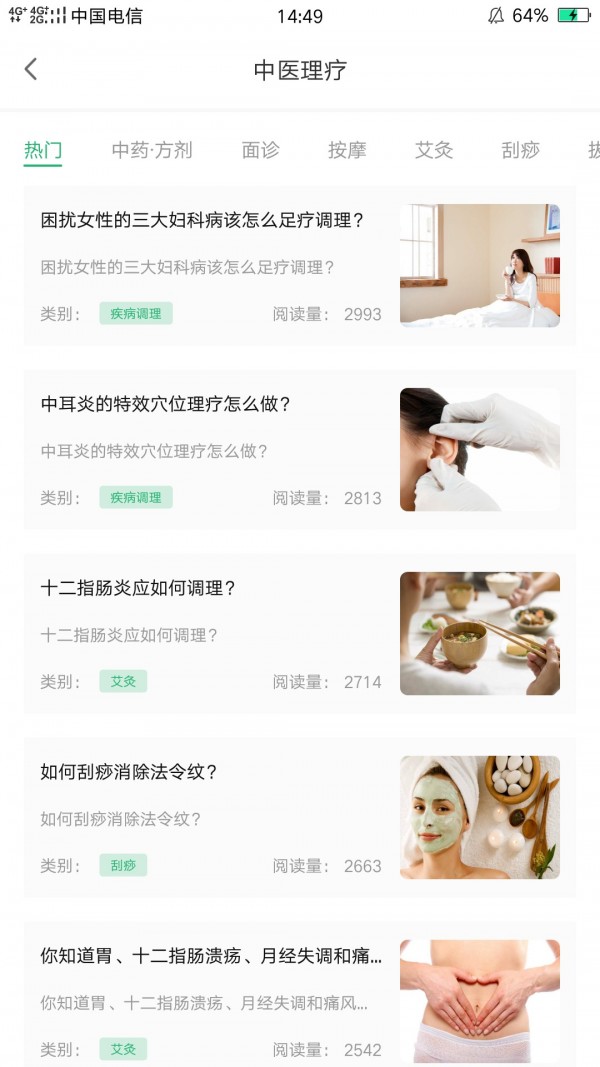Select the 热门 tab
Image resolution: width=600 pixels, height=1067 pixels.
coord(43,150)
